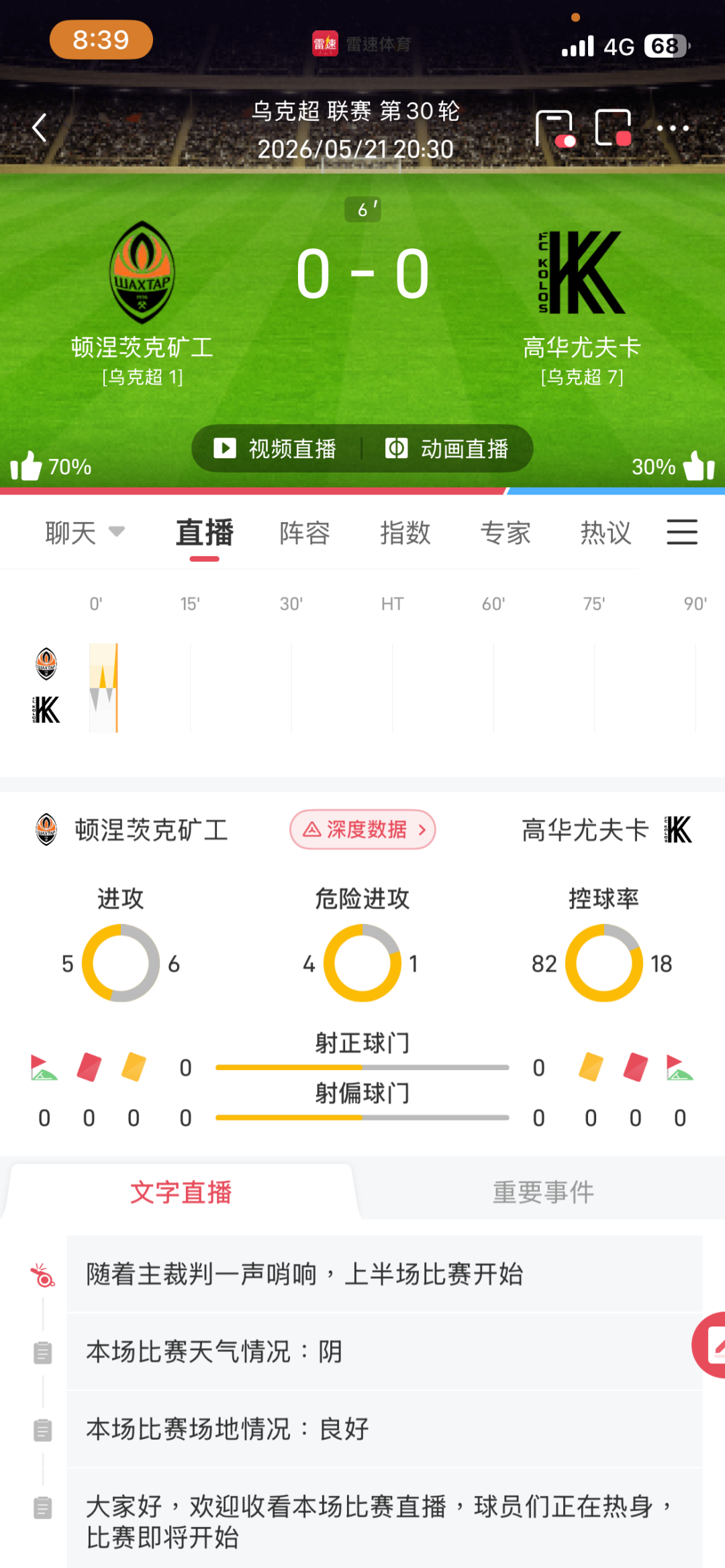The width and height of the screenshot is (725, 1568).
Task: Switch to 重要事件 tab
Action: [543, 1192]
